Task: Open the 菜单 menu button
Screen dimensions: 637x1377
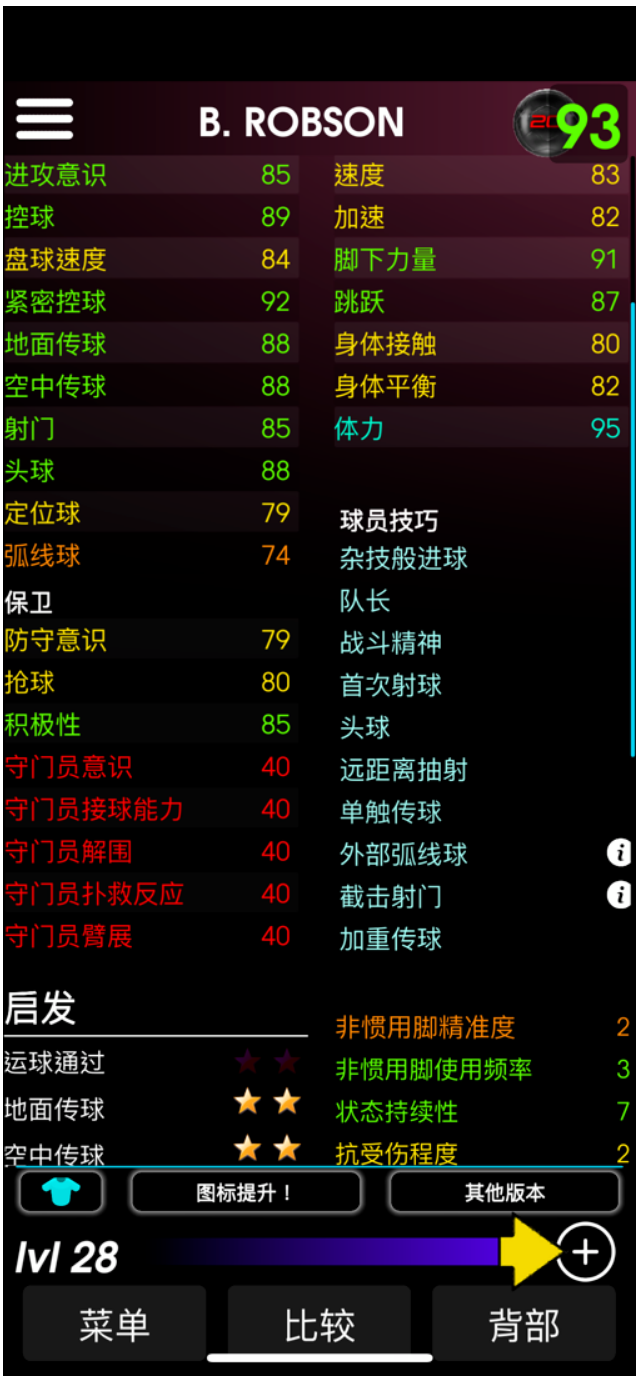Action: 114,1325
